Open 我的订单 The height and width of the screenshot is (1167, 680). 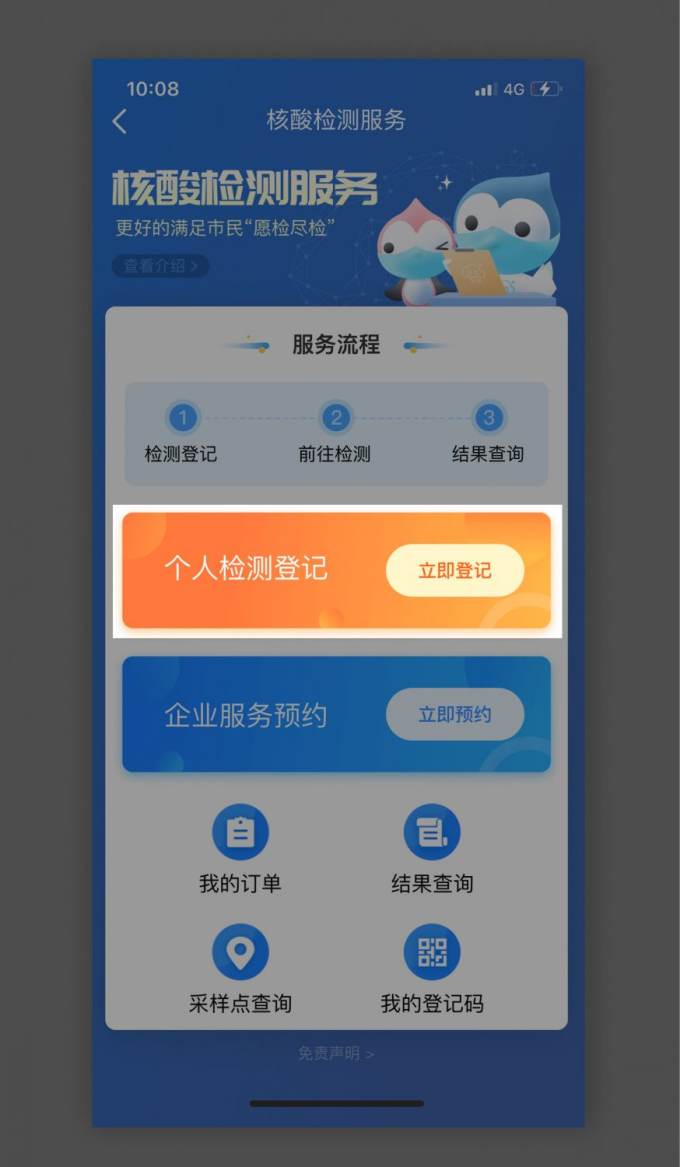coord(240,848)
